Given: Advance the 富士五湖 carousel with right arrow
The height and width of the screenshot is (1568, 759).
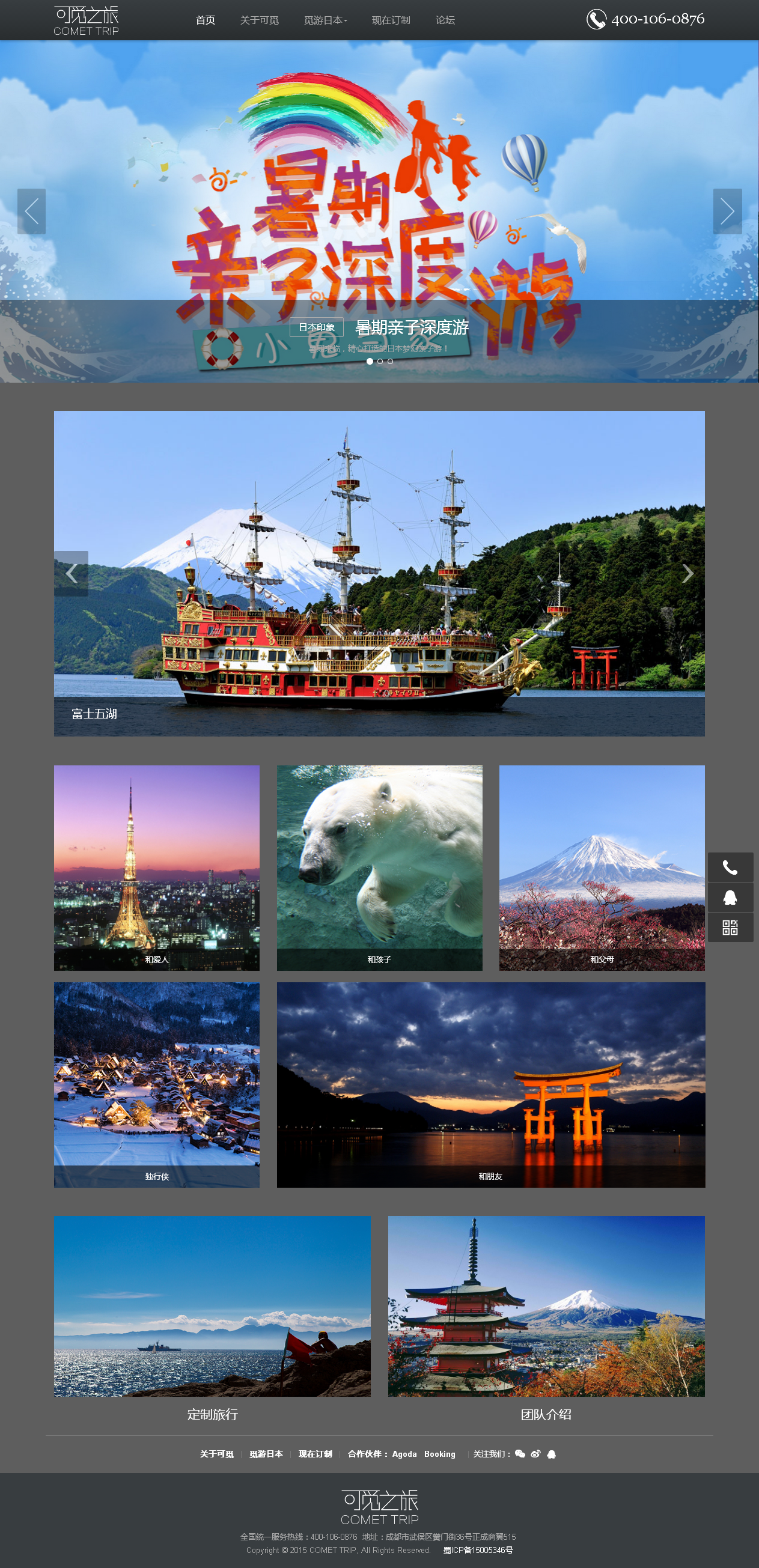Looking at the screenshot, I should click(689, 573).
